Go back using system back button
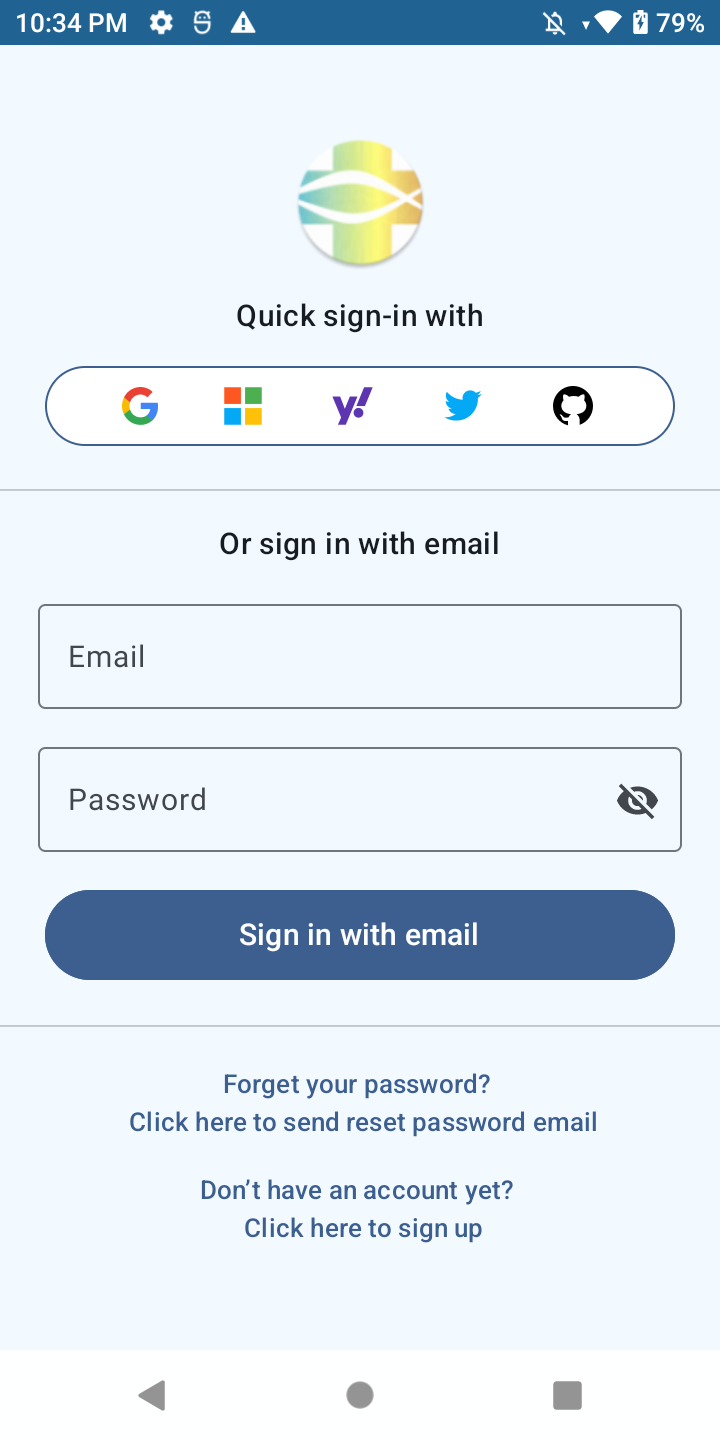This screenshot has width=720, height=1440. 152,1395
